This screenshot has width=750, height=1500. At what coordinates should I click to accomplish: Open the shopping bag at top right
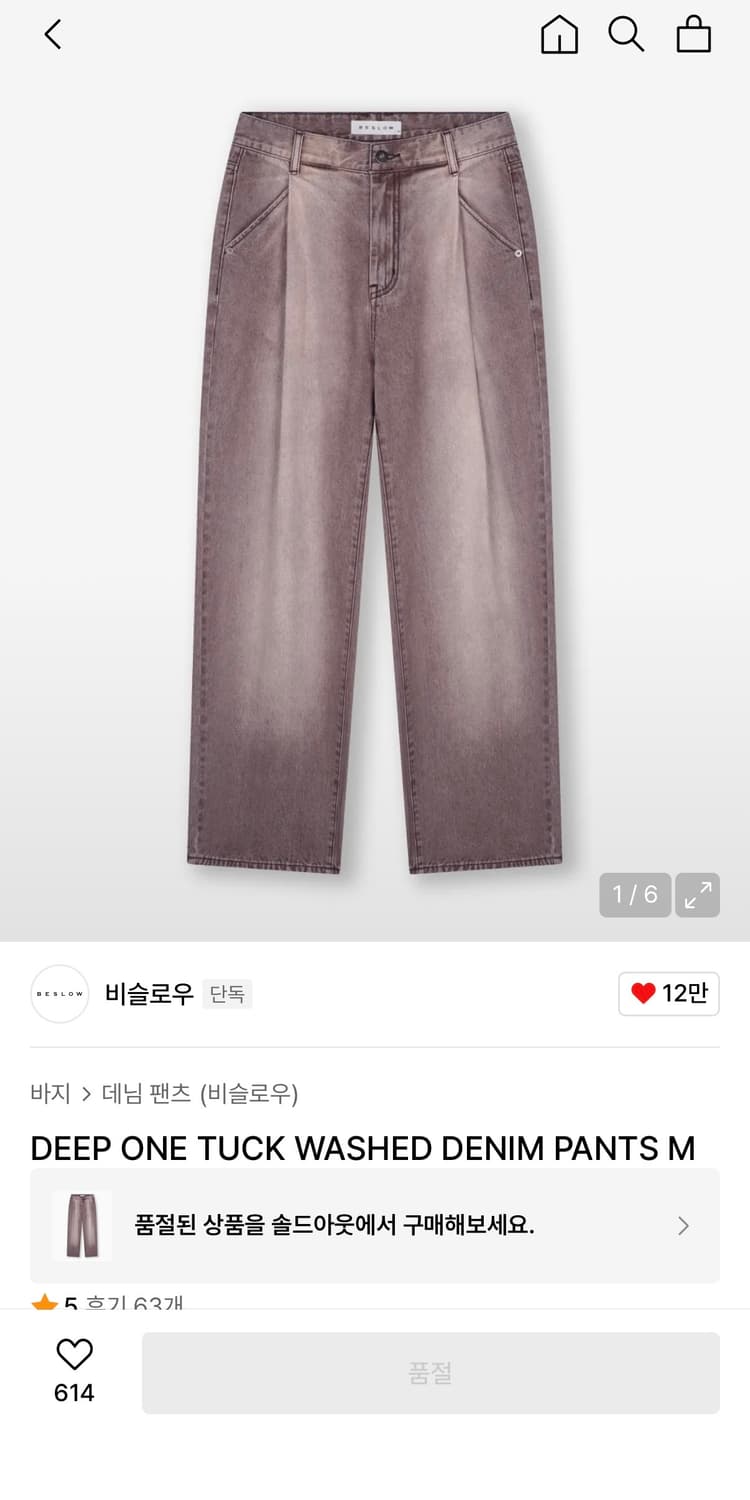pyautogui.click(x=693, y=33)
